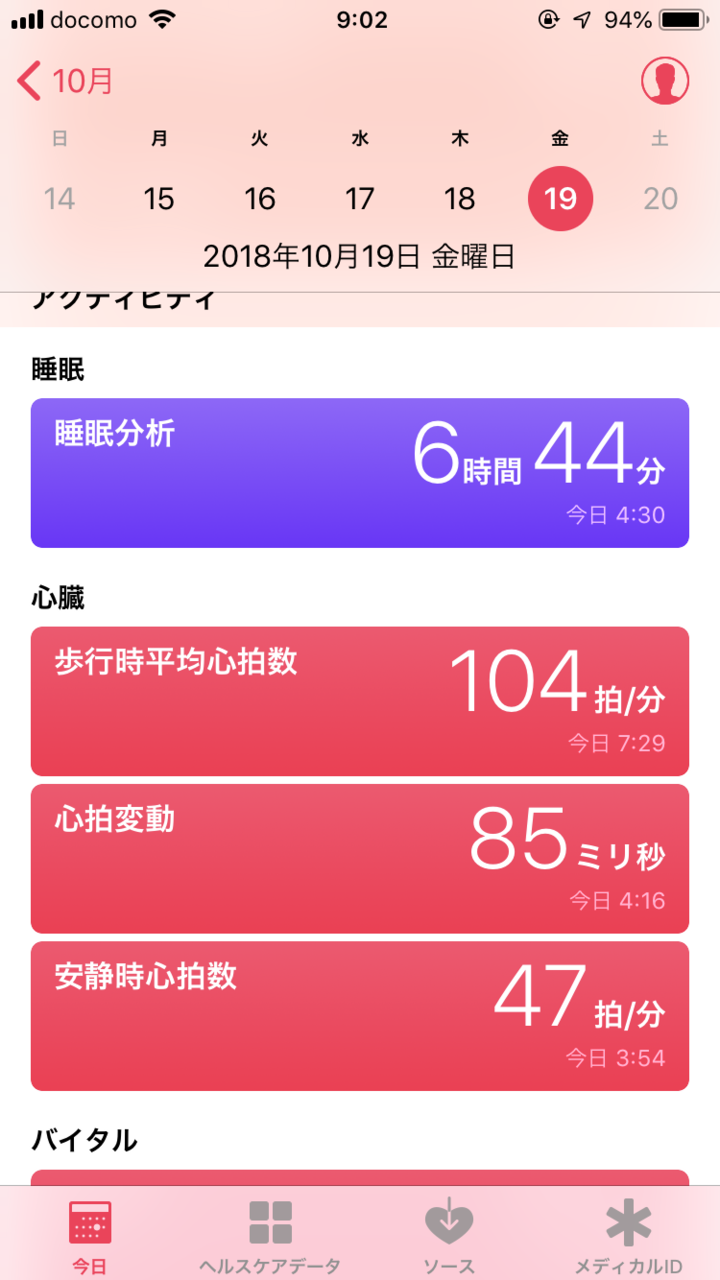Go back to the 10月 month view

pos(66,81)
